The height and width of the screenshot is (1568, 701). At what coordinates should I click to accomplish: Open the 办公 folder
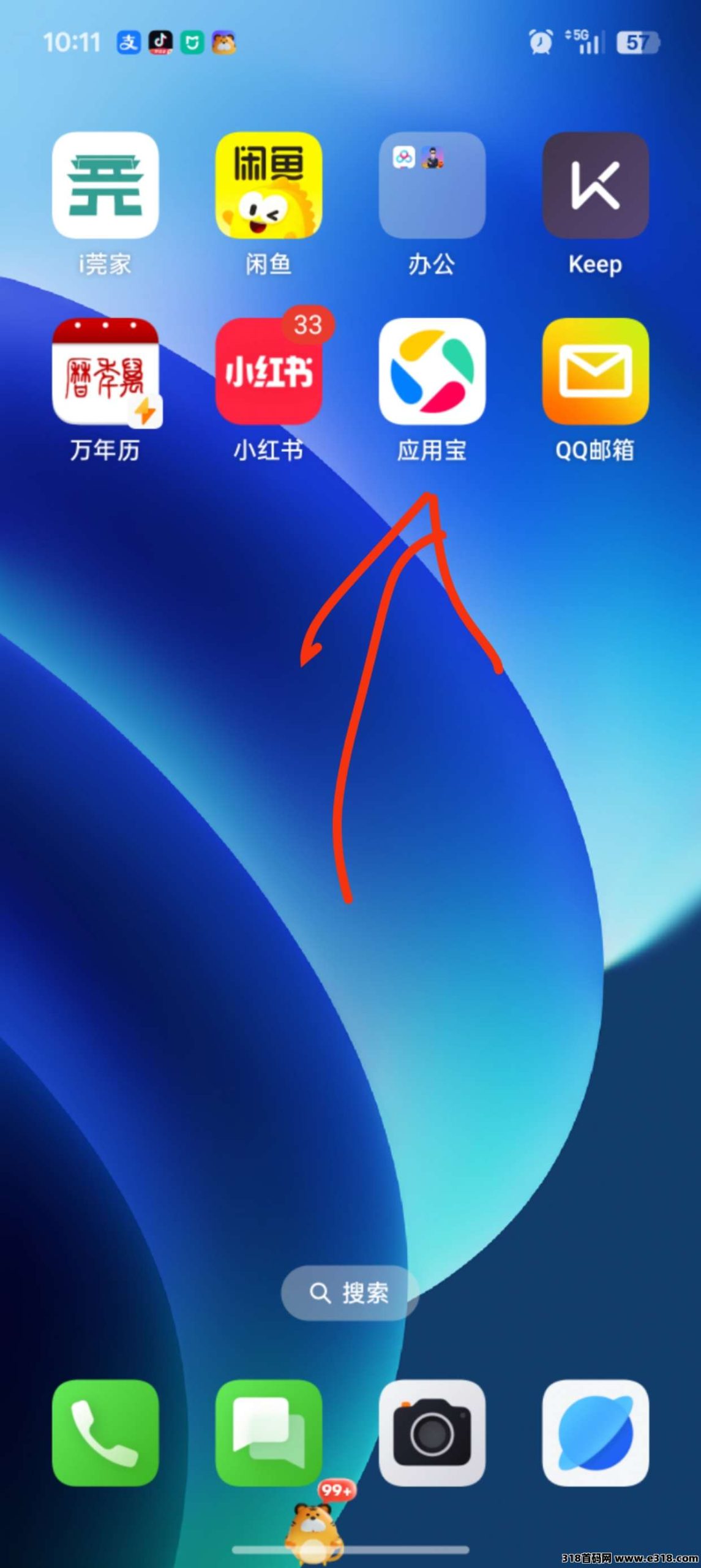[x=432, y=185]
